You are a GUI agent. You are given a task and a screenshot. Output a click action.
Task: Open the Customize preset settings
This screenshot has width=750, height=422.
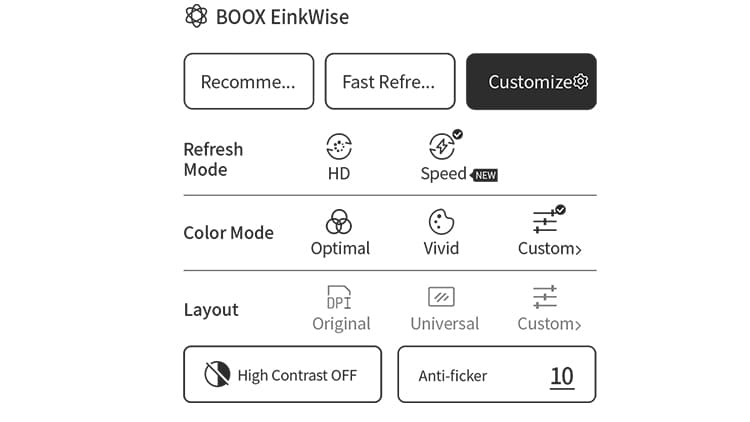[x=532, y=81]
